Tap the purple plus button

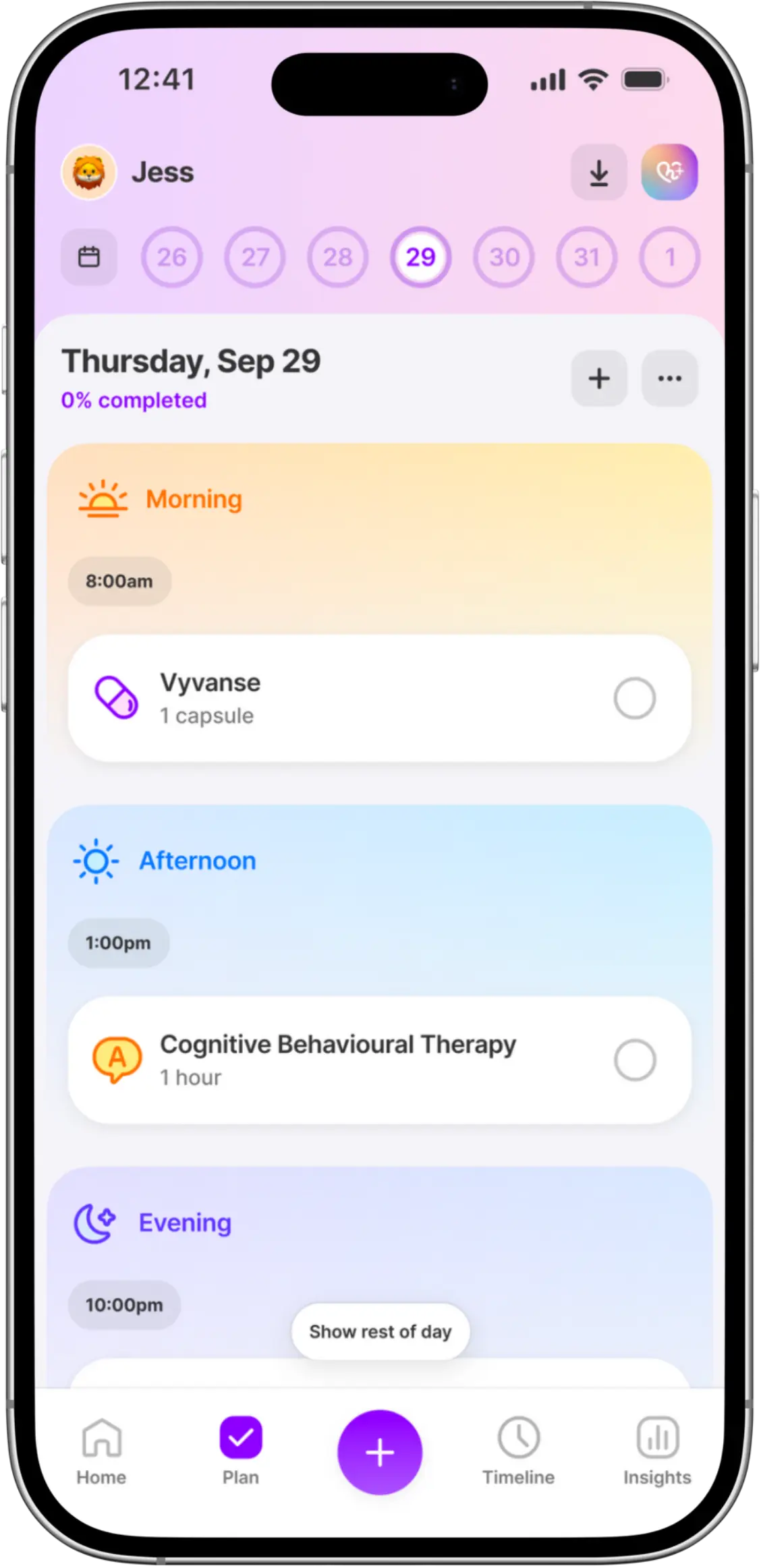[380, 1452]
